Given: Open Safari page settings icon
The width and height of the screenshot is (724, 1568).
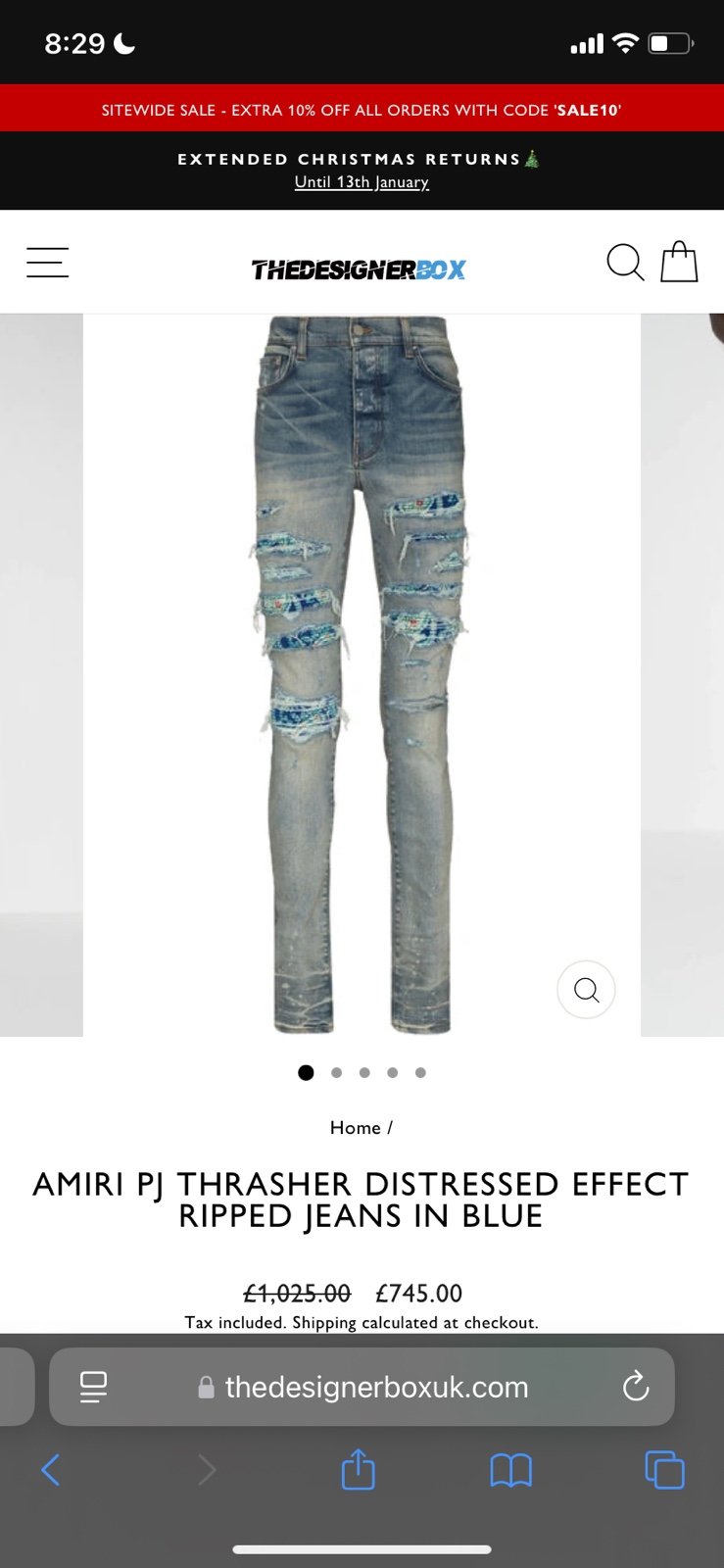Looking at the screenshot, I should click(93, 1387).
